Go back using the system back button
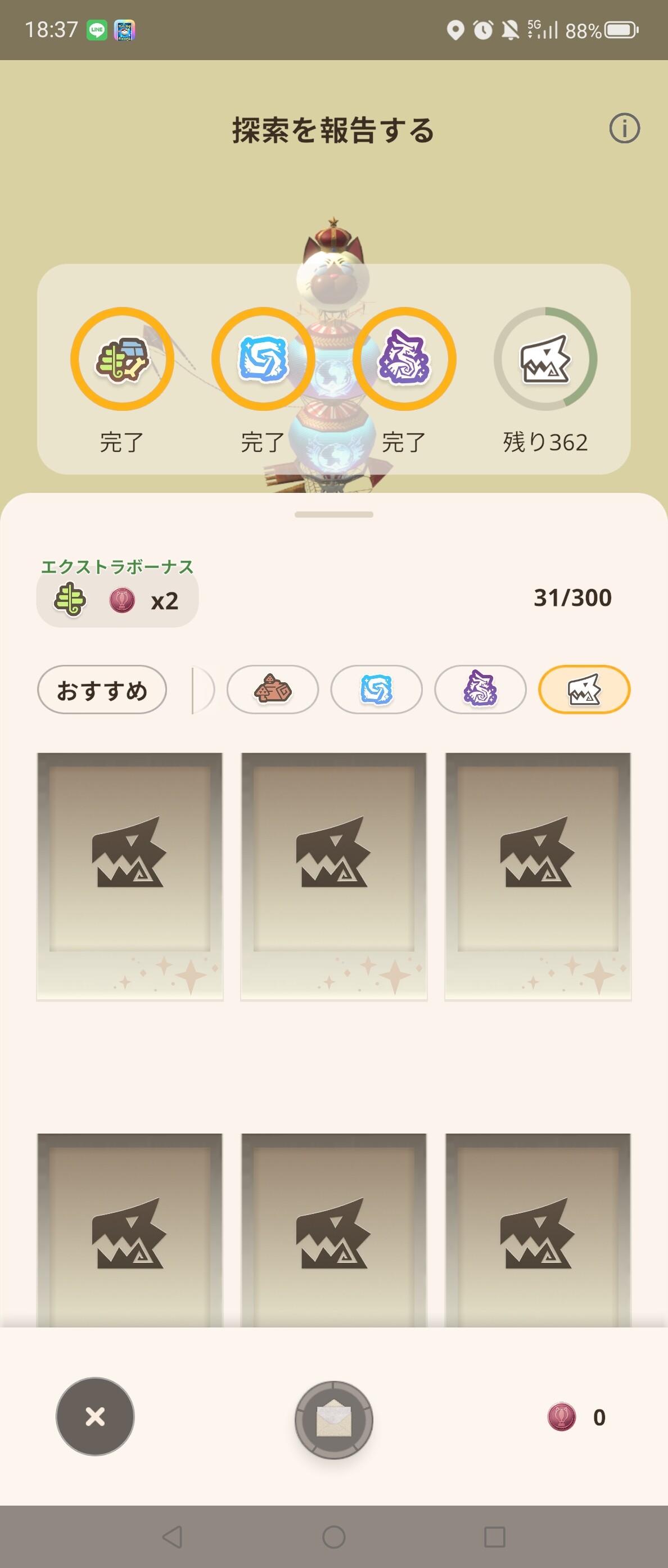 click(x=173, y=1537)
